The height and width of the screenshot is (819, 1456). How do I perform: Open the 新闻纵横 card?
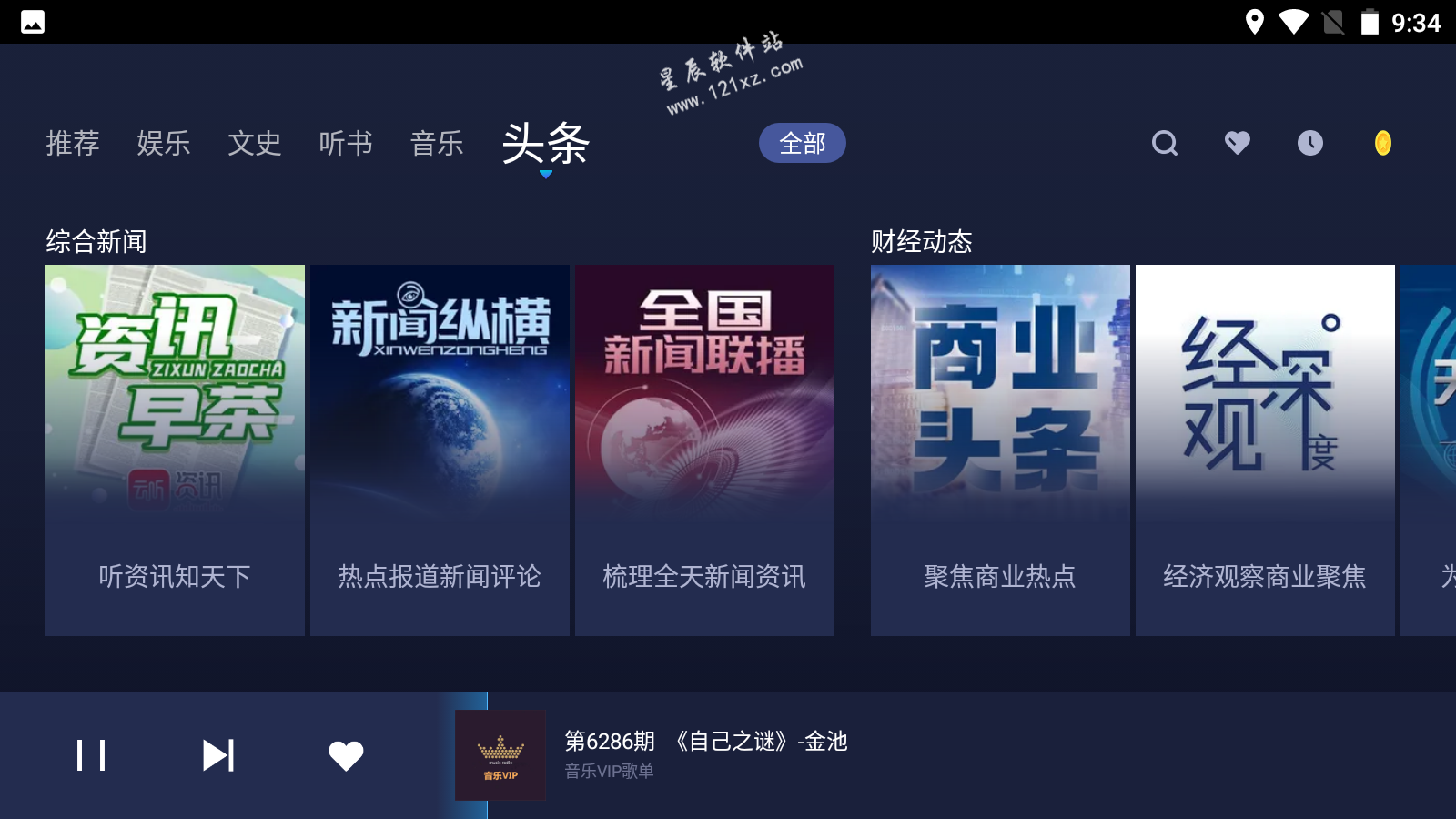point(440,450)
